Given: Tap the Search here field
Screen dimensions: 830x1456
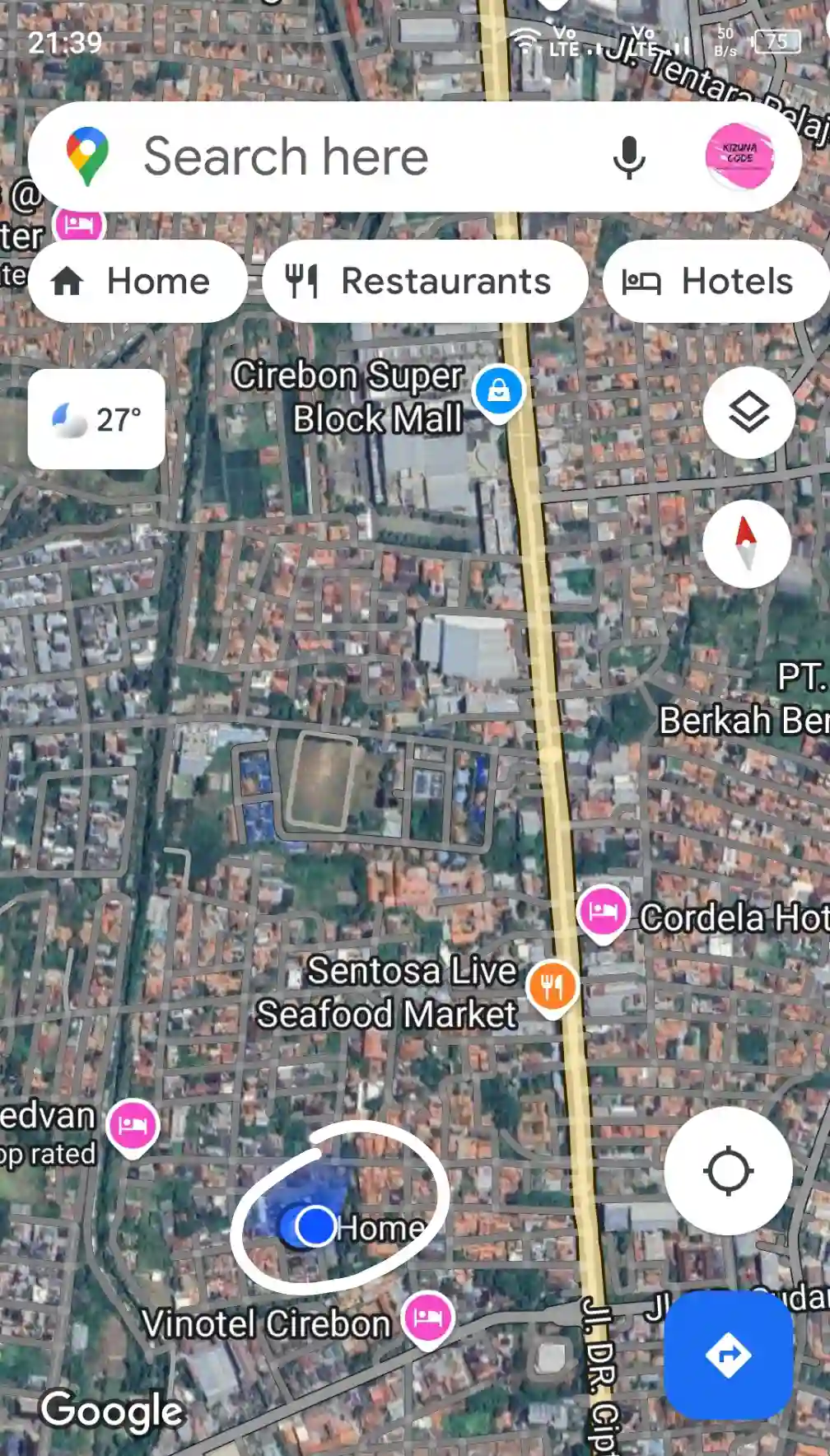Looking at the screenshot, I should coord(329,156).
